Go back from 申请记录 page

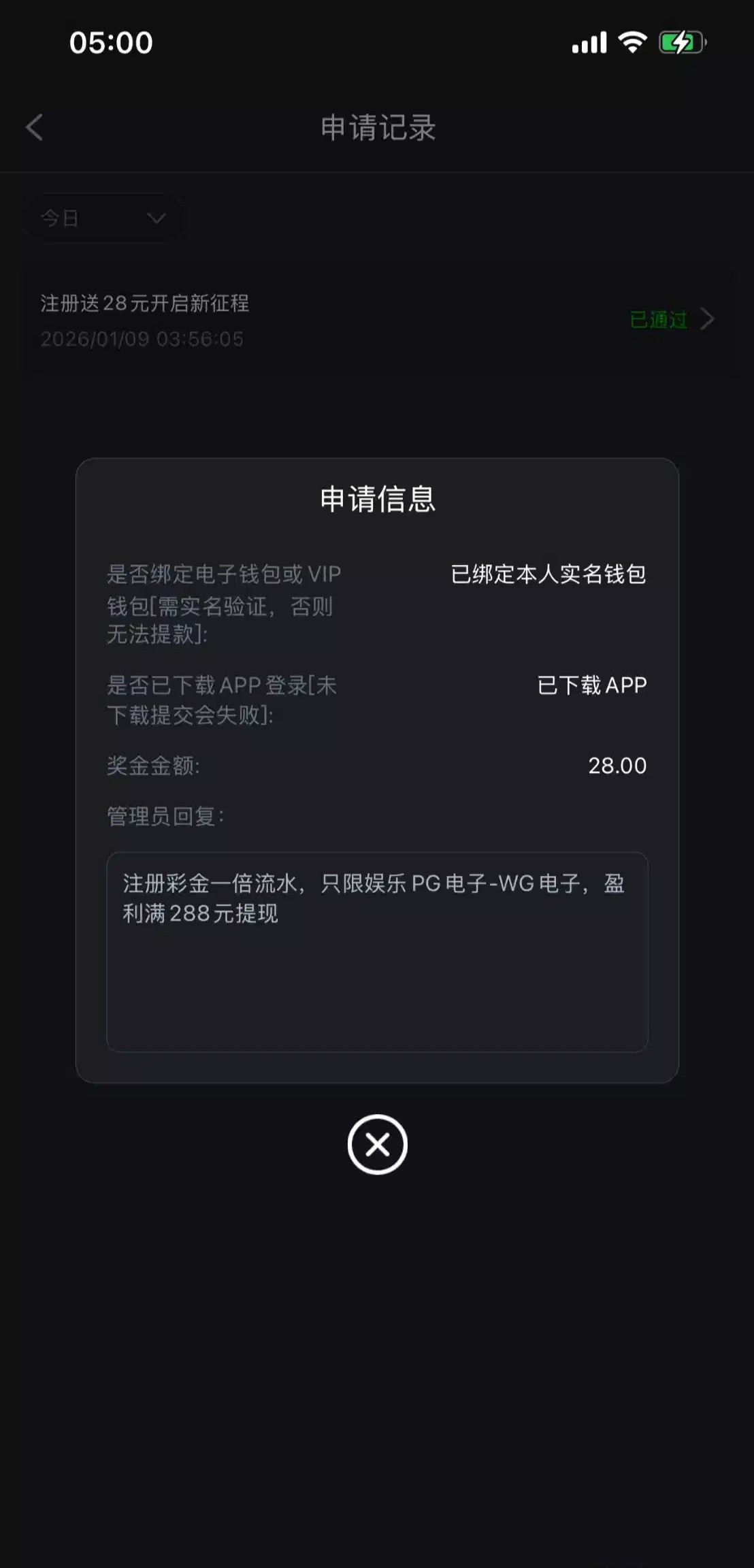click(35, 127)
